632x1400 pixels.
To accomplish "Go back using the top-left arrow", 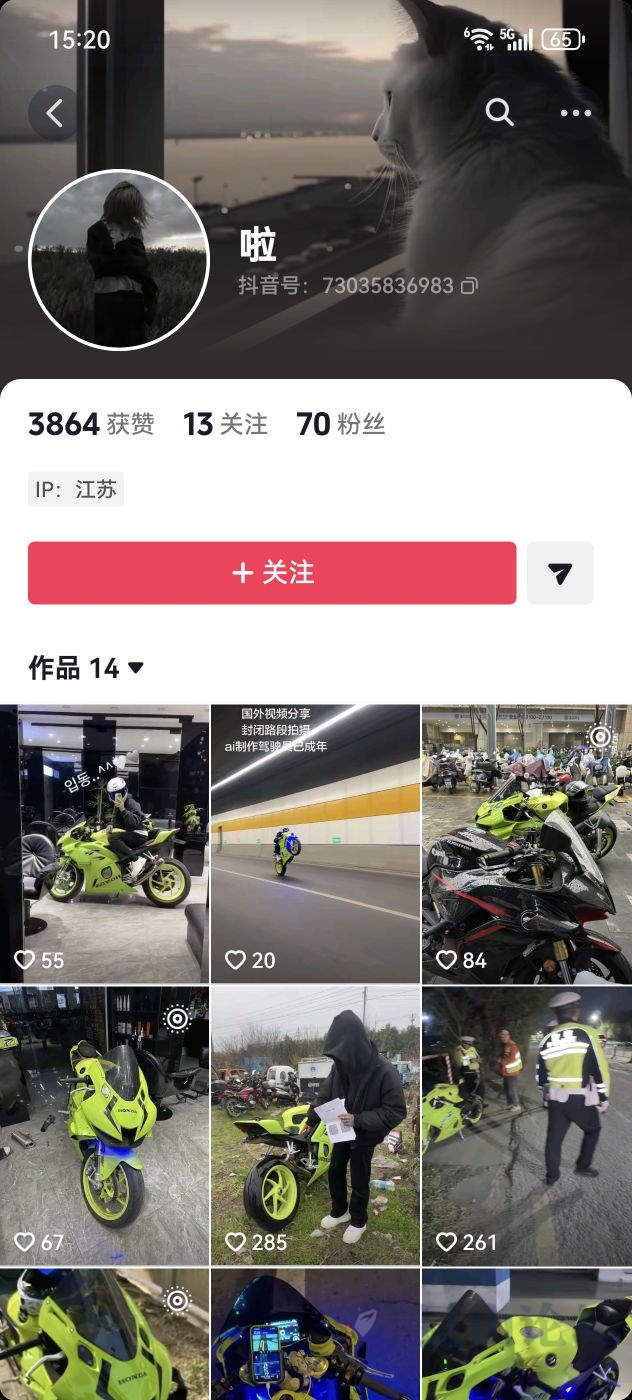I will 54,113.
